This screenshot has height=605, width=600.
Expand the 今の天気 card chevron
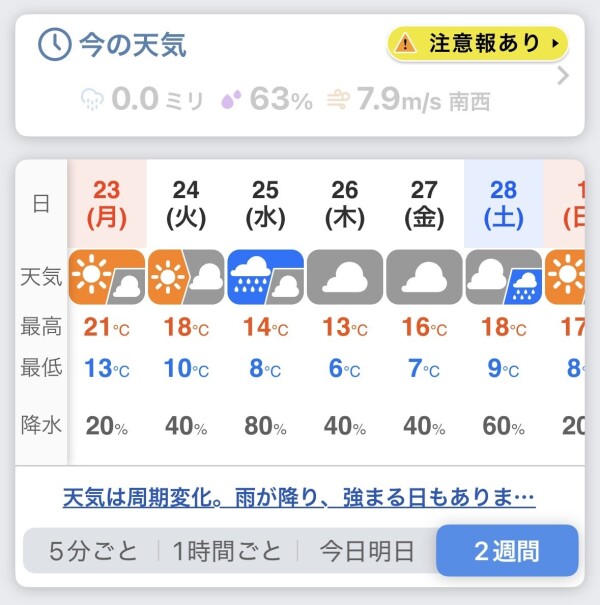click(563, 76)
